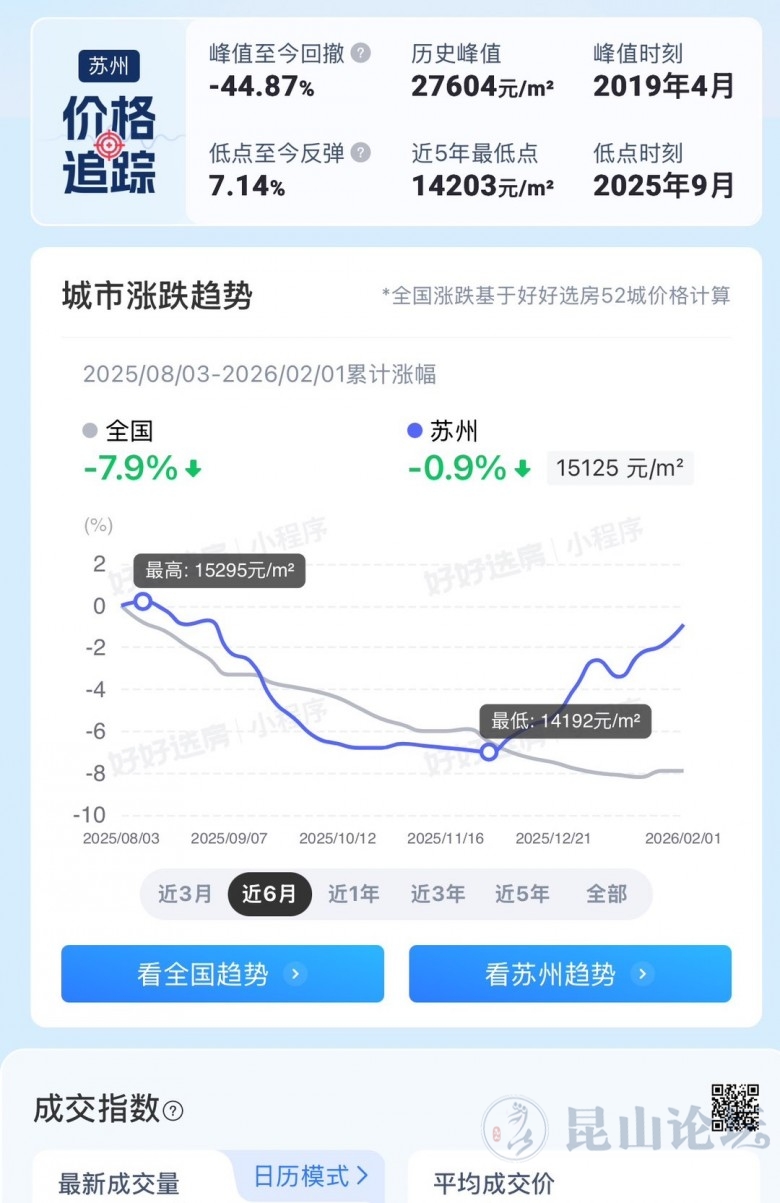Open 看苏州趋势
780x1203 pixels.
(570, 974)
